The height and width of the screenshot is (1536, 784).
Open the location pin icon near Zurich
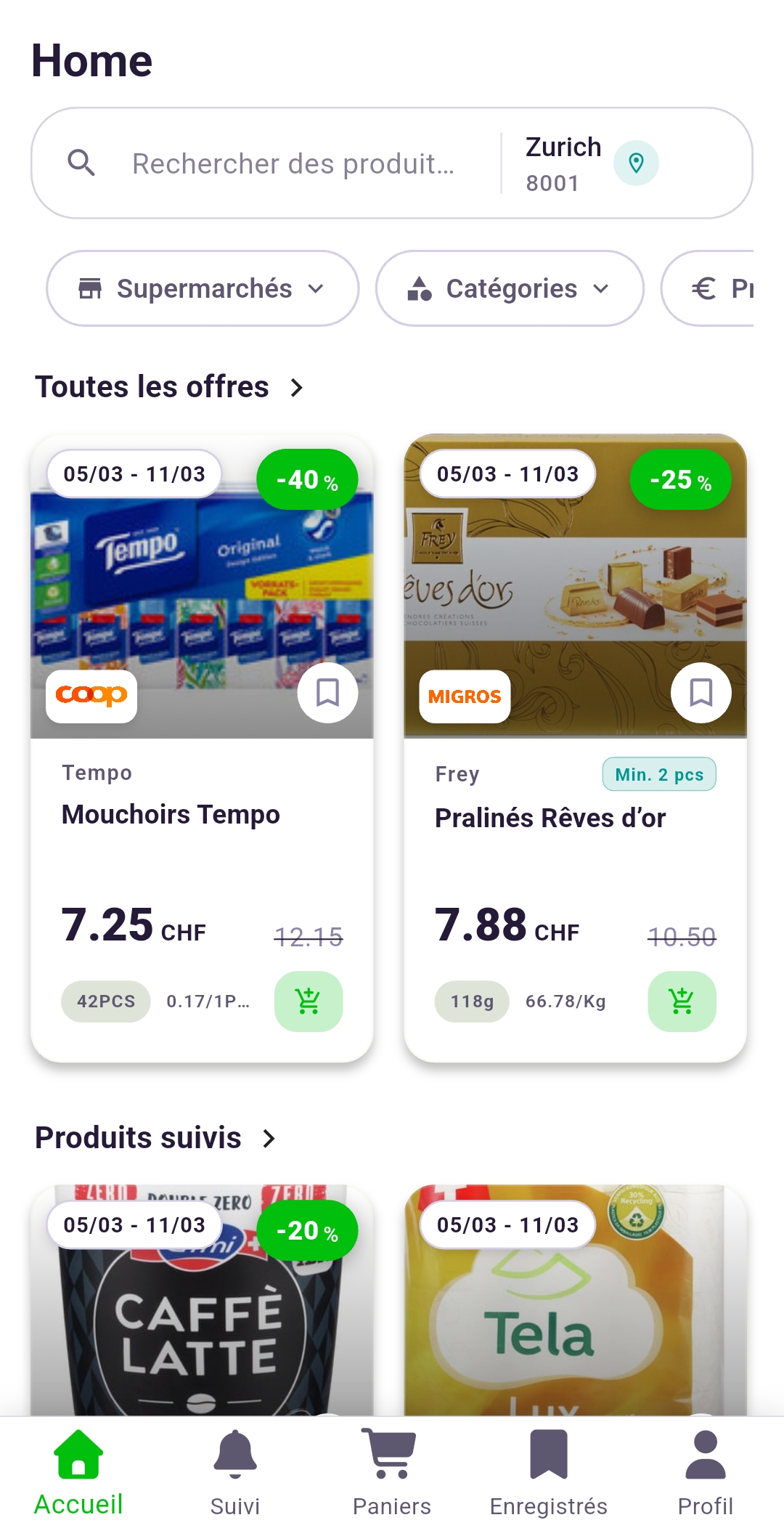point(635,162)
